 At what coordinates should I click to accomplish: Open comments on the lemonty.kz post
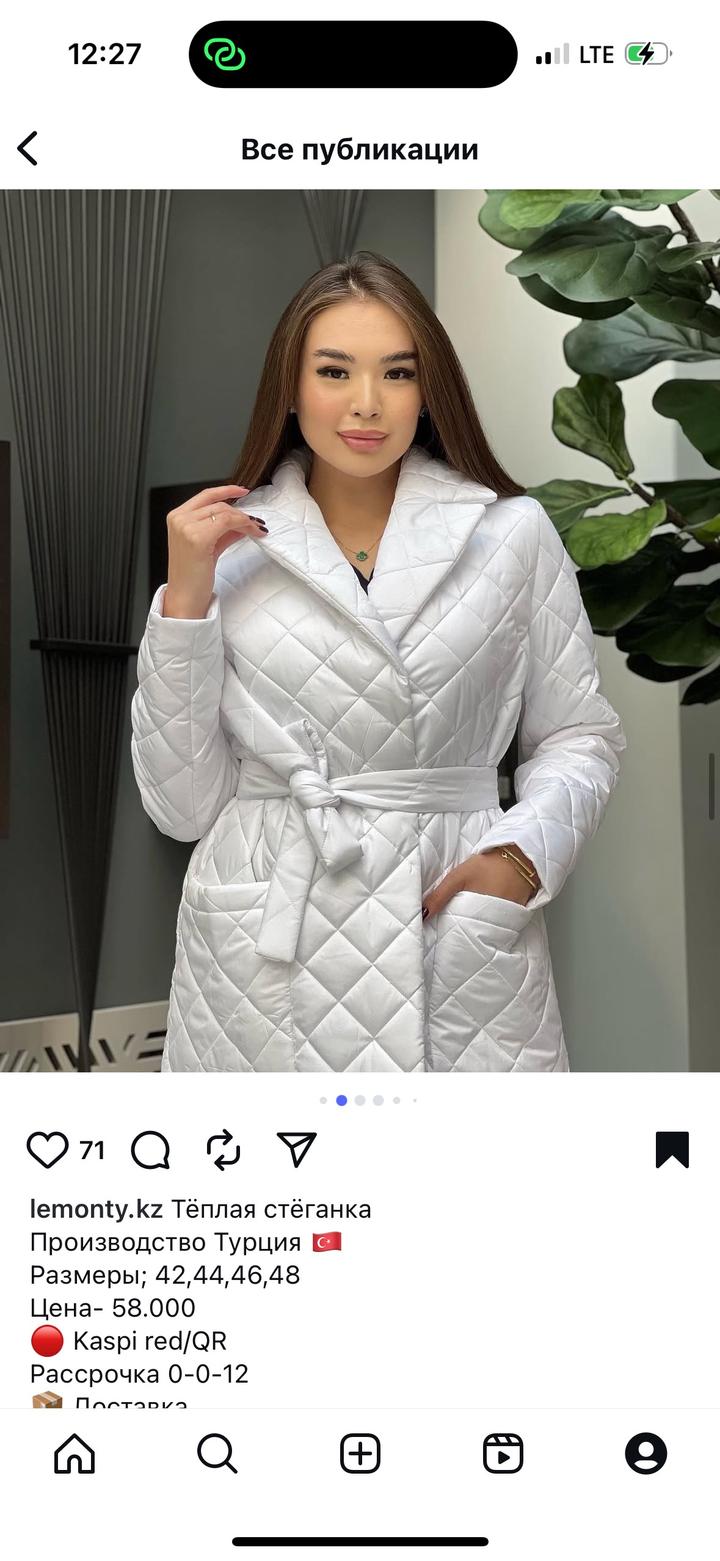pyautogui.click(x=150, y=1150)
